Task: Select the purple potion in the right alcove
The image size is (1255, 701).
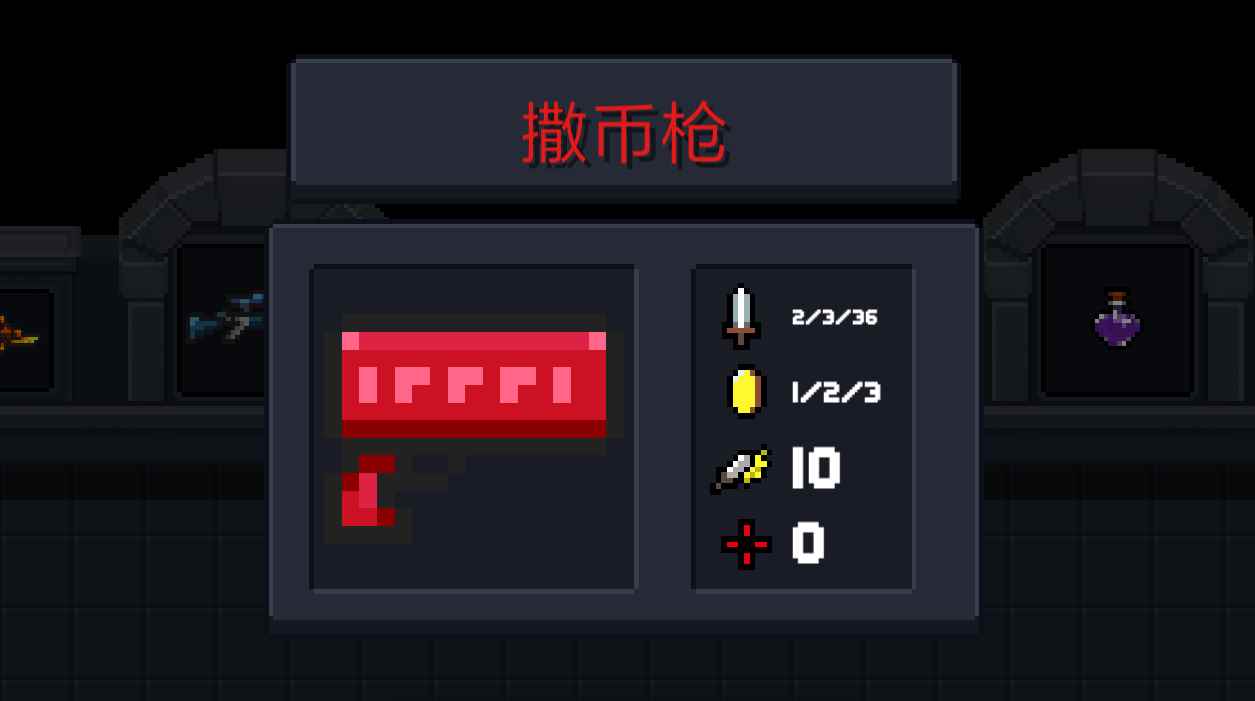Action: pos(1117,320)
